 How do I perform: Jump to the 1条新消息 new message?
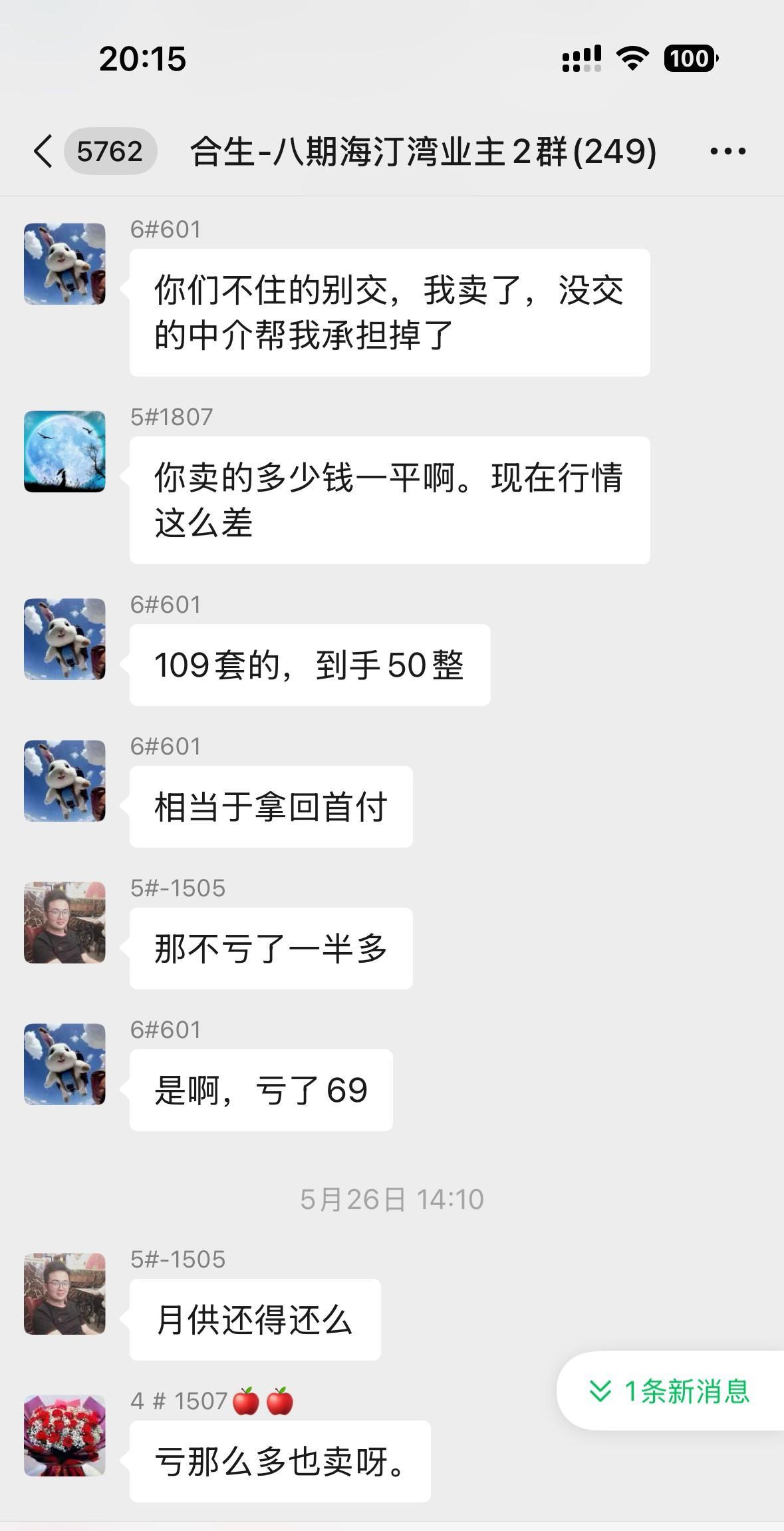coord(670,1391)
